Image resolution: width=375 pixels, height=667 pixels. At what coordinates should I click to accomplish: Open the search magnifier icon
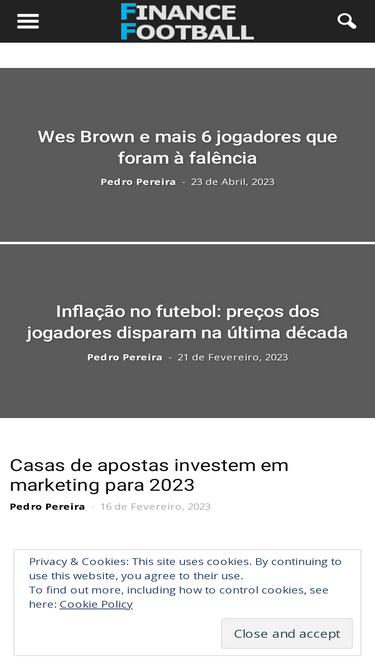pyautogui.click(x=347, y=21)
